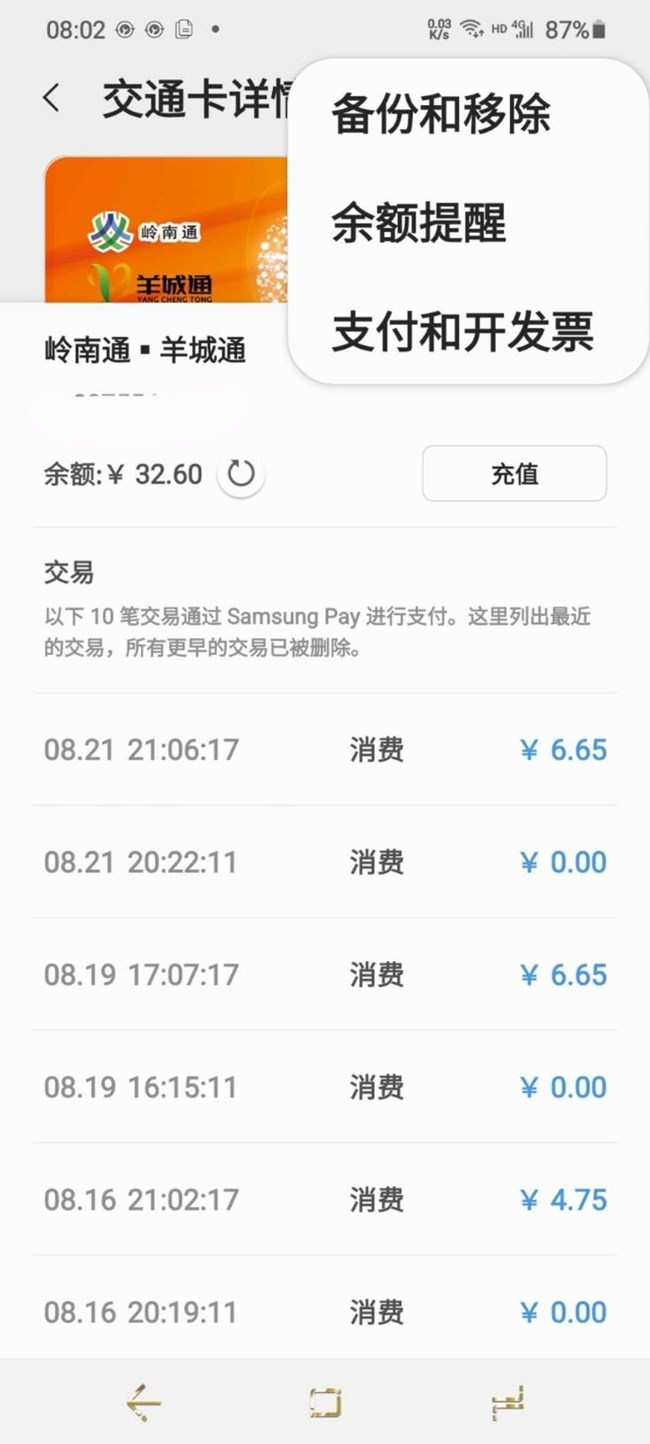Screen dimensions: 650x1444
Task: Open 余额提醒 balance reminder option
Action: point(419,223)
